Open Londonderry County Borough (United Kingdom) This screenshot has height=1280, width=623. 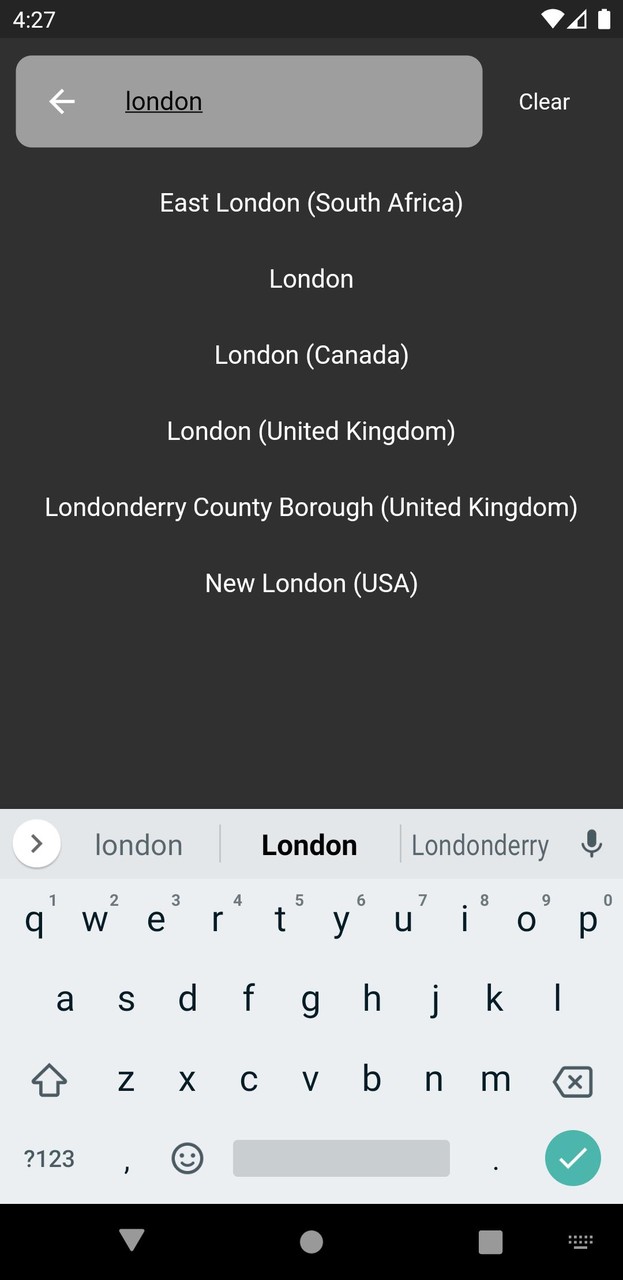pyautogui.click(x=311, y=507)
